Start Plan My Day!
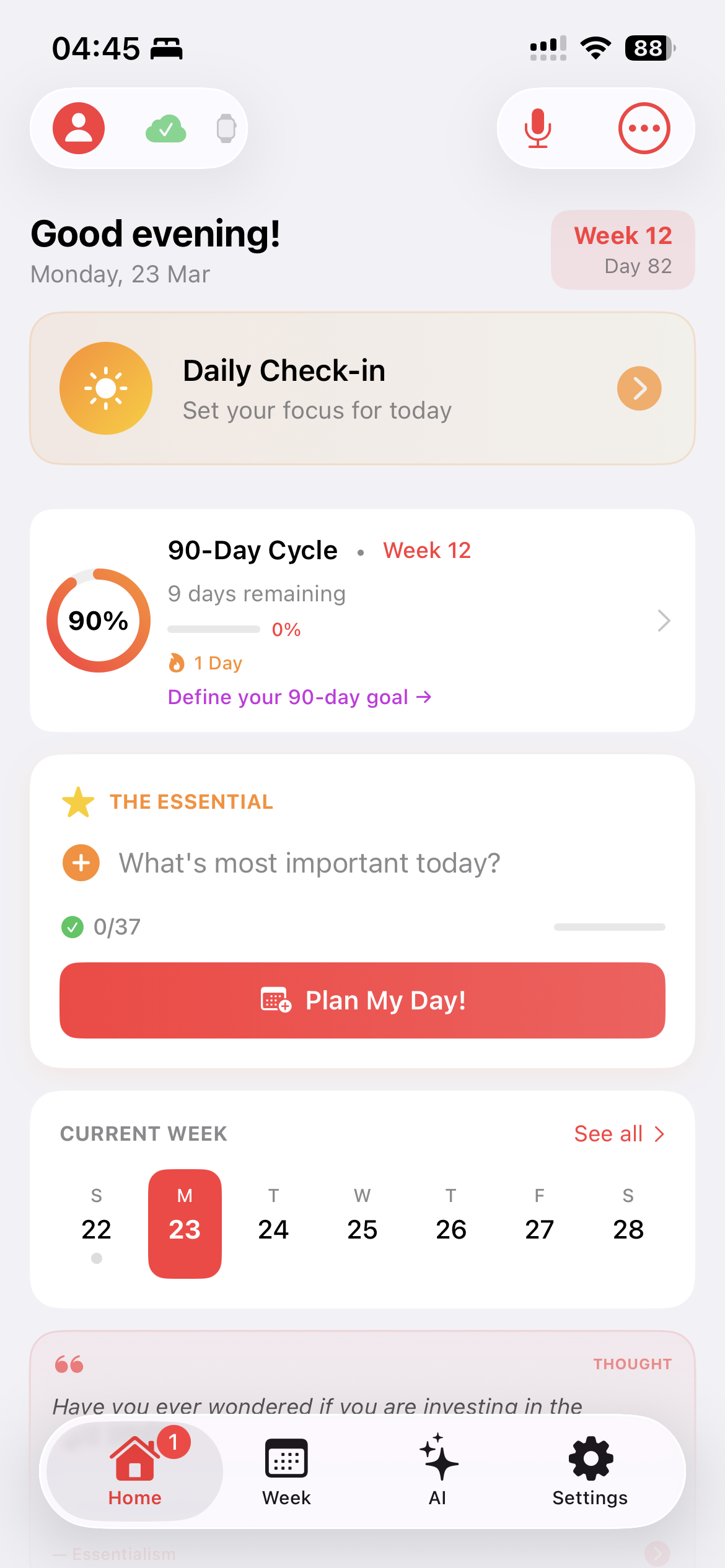Image resolution: width=725 pixels, height=1568 pixels. tap(362, 1000)
